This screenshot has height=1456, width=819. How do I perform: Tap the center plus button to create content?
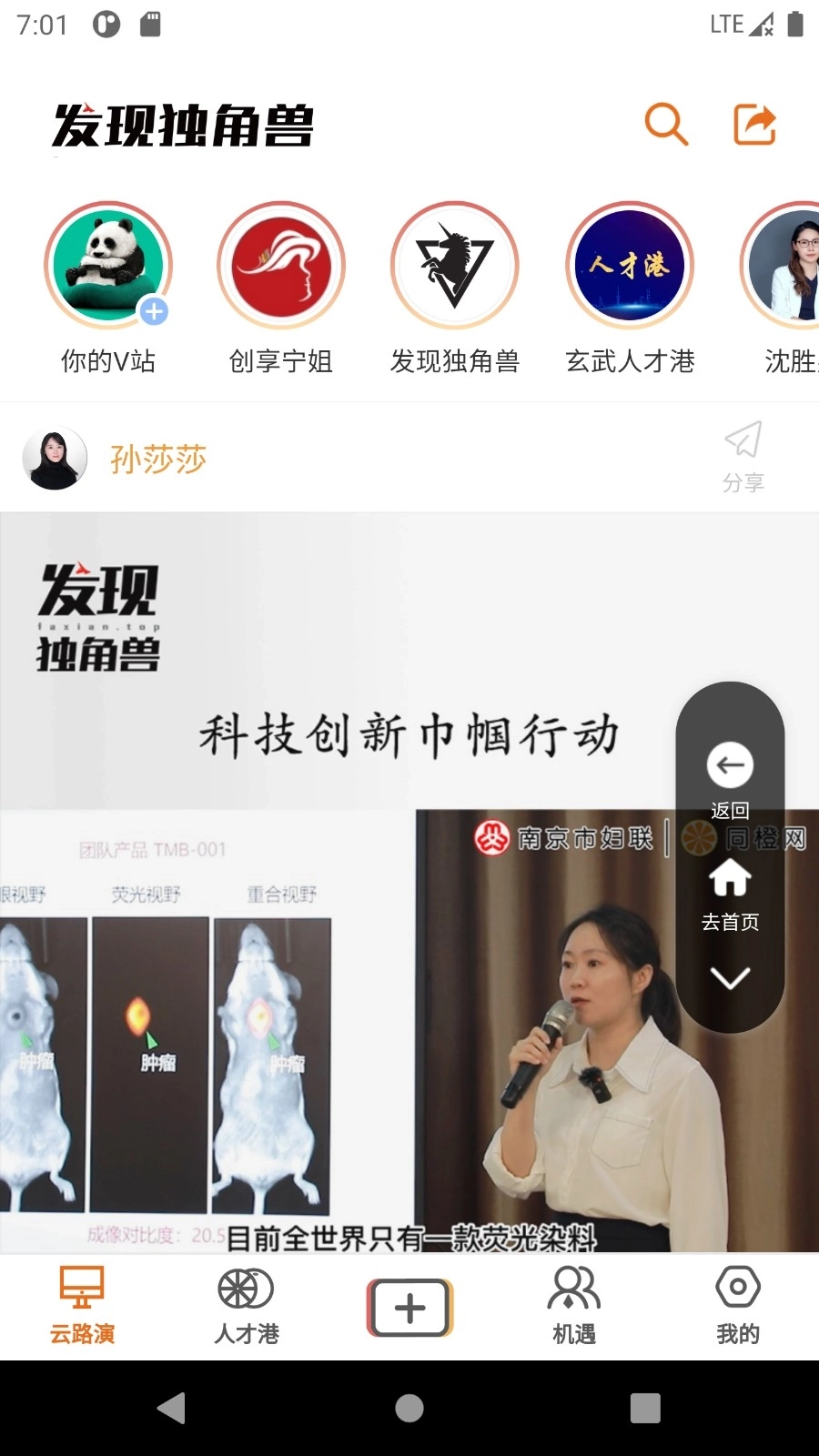tap(409, 1306)
